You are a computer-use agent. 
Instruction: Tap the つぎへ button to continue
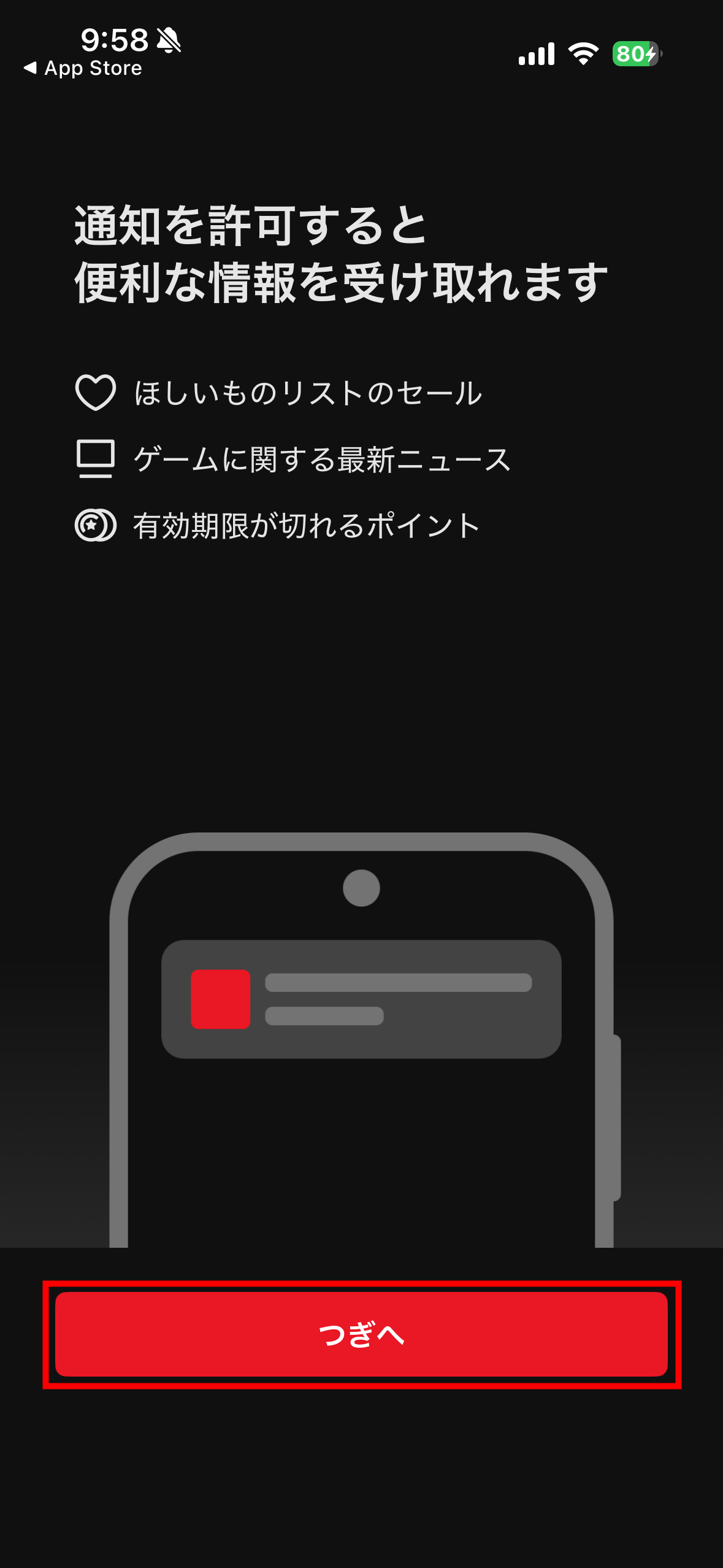pyautogui.click(x=361, y=1334)
